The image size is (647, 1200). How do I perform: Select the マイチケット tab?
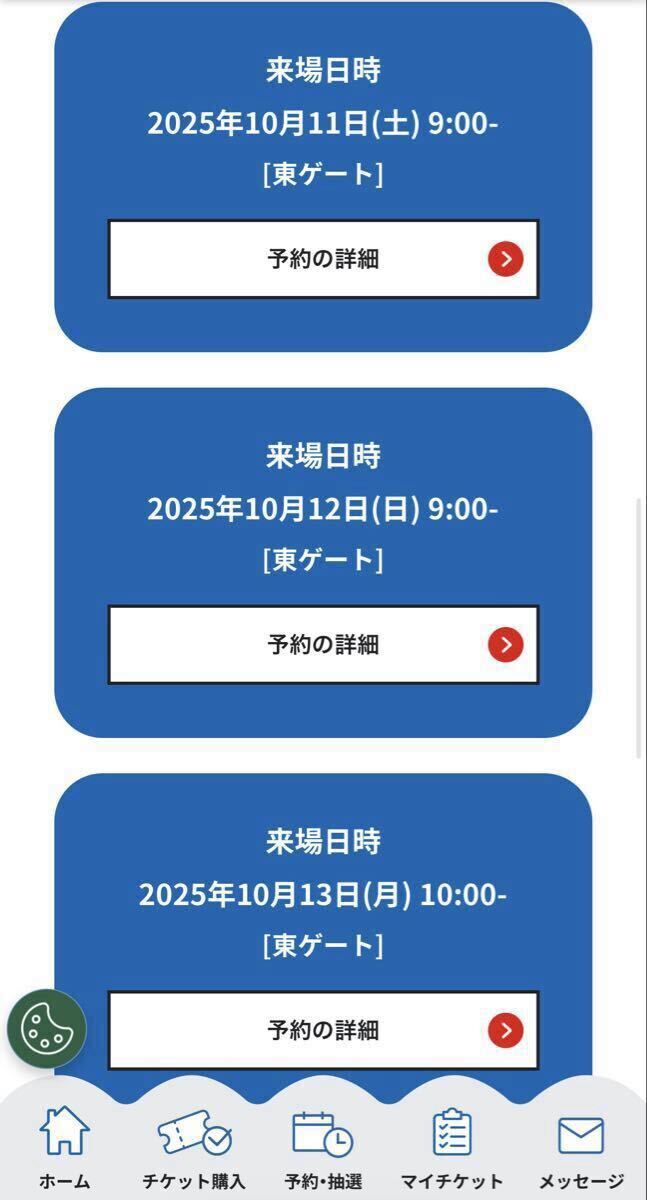(452, 1150)
